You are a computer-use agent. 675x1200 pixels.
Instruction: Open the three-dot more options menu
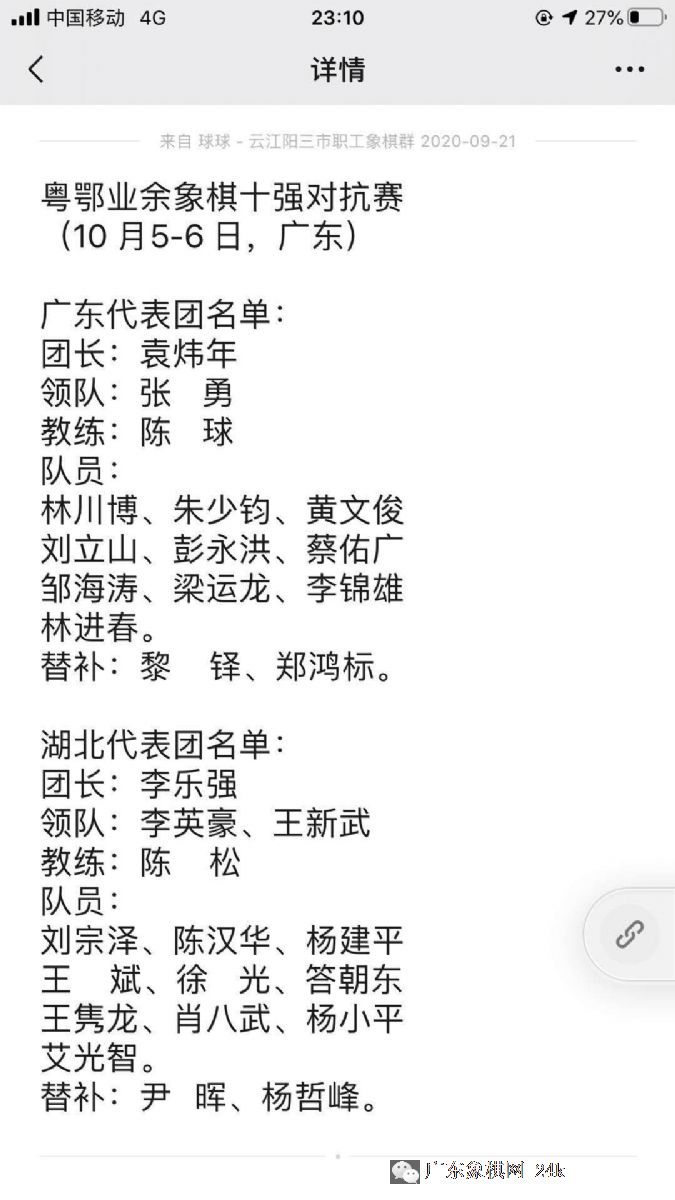[x=629, y=70]
